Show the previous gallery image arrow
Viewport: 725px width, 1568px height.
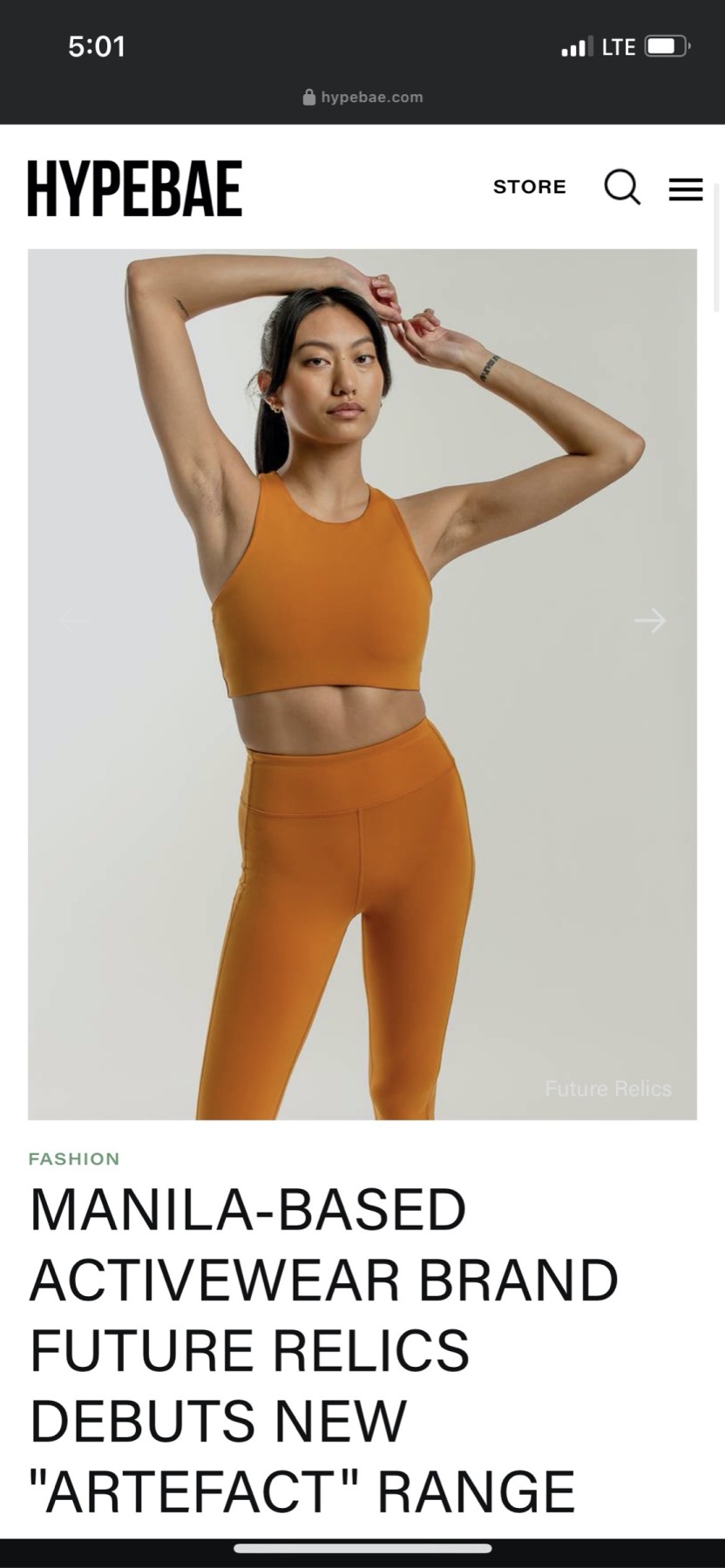74,620
